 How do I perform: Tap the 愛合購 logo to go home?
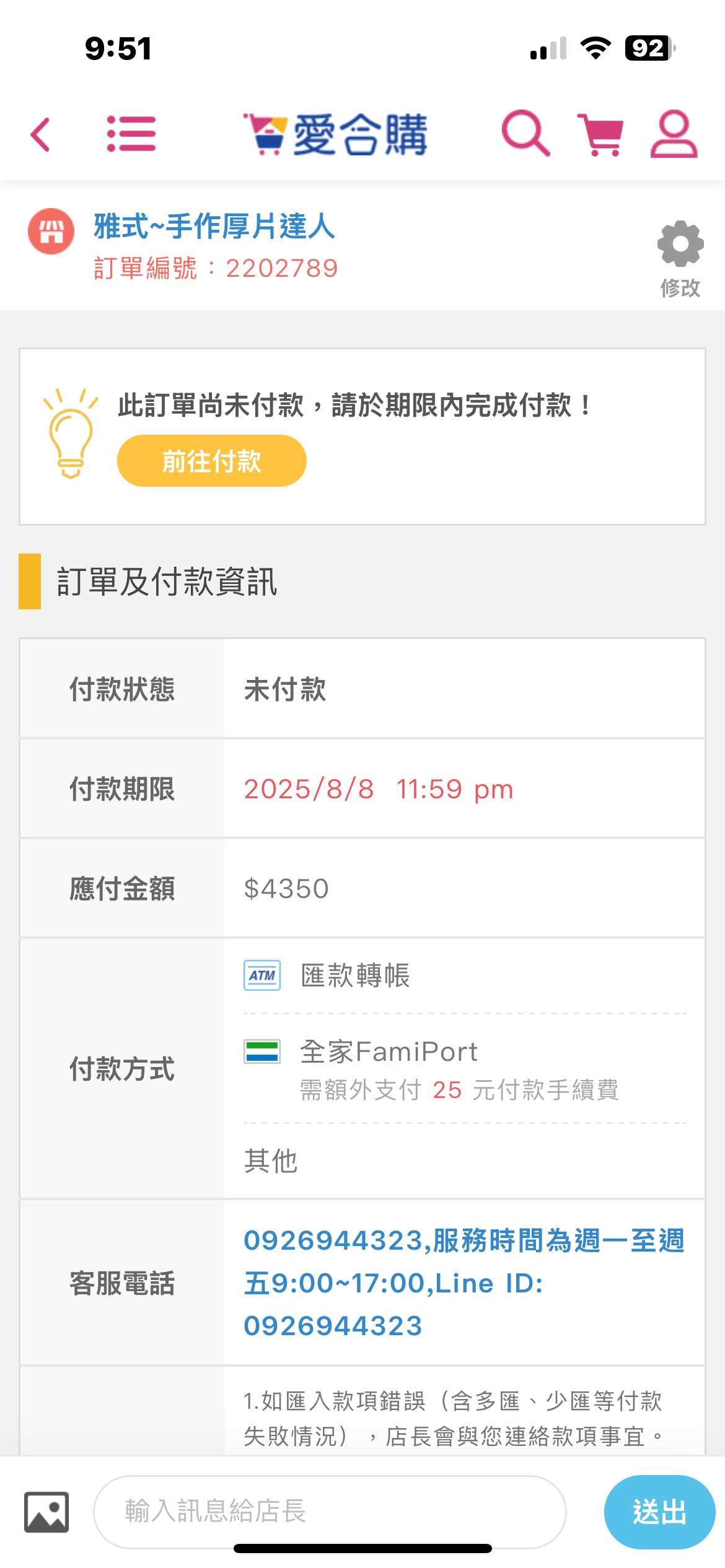(x=335, y=134)
